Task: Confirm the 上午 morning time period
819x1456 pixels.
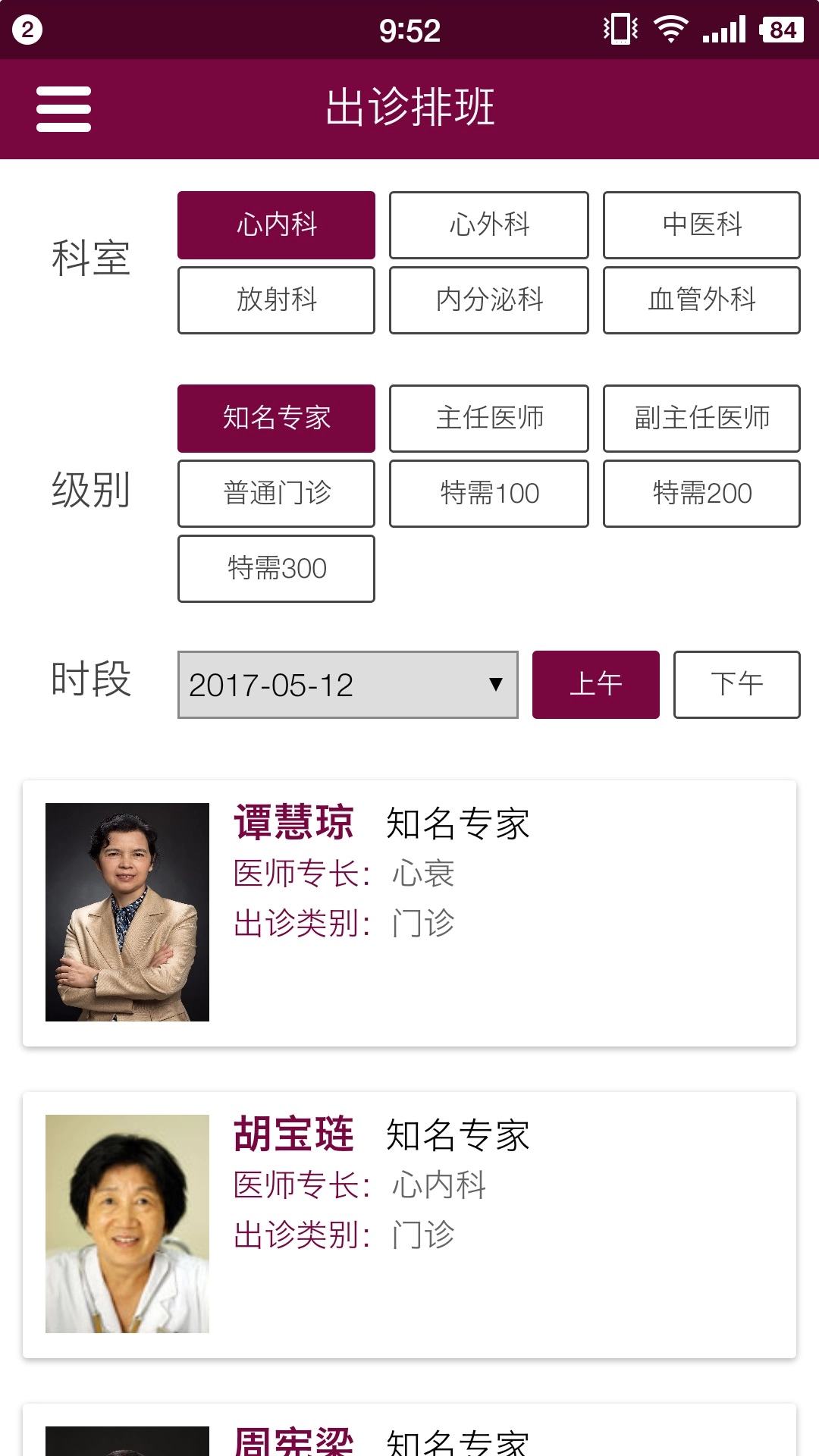Action: (596, 684)
